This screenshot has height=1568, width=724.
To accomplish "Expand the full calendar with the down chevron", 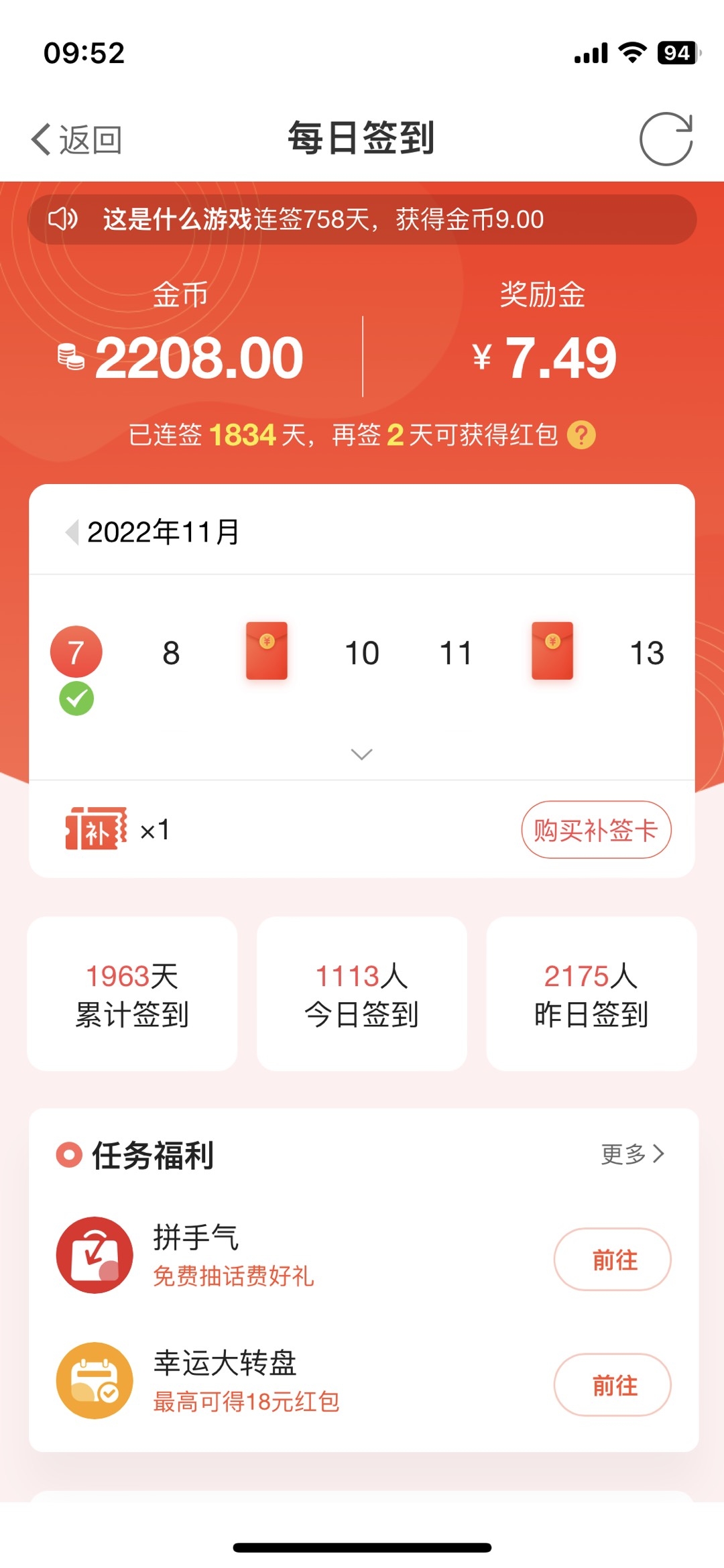I will [x=361, y=754].
